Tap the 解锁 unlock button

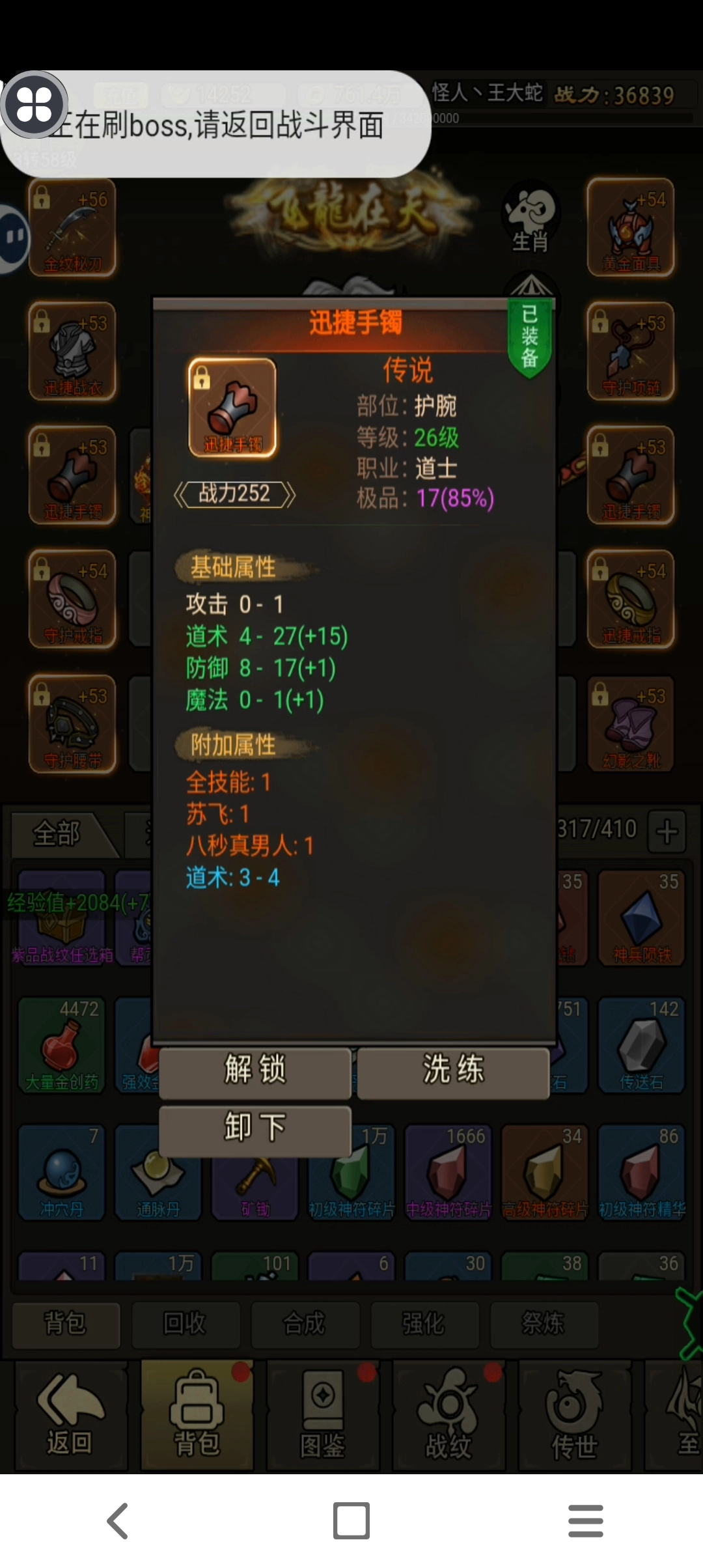click(x=255, y=1070)
